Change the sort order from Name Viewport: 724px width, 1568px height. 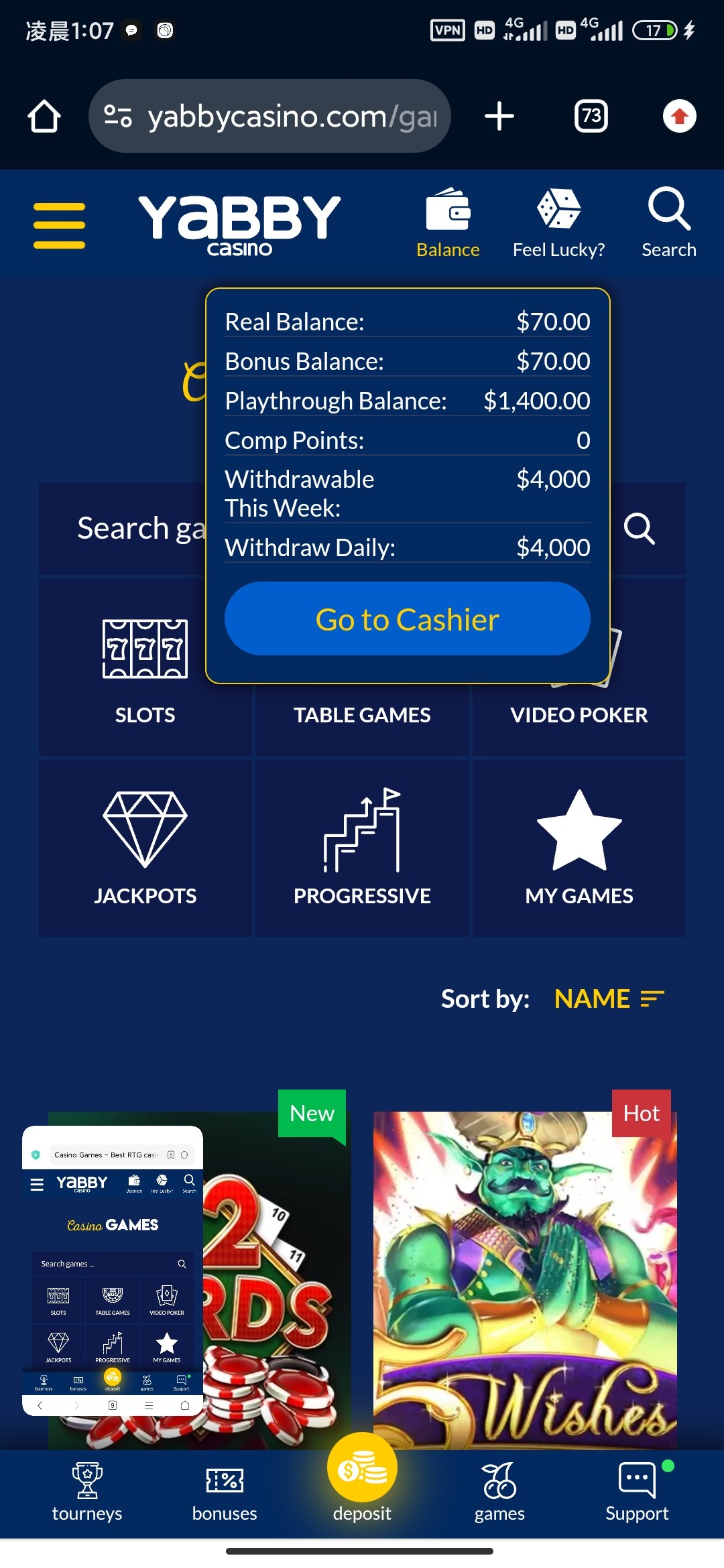609,998
